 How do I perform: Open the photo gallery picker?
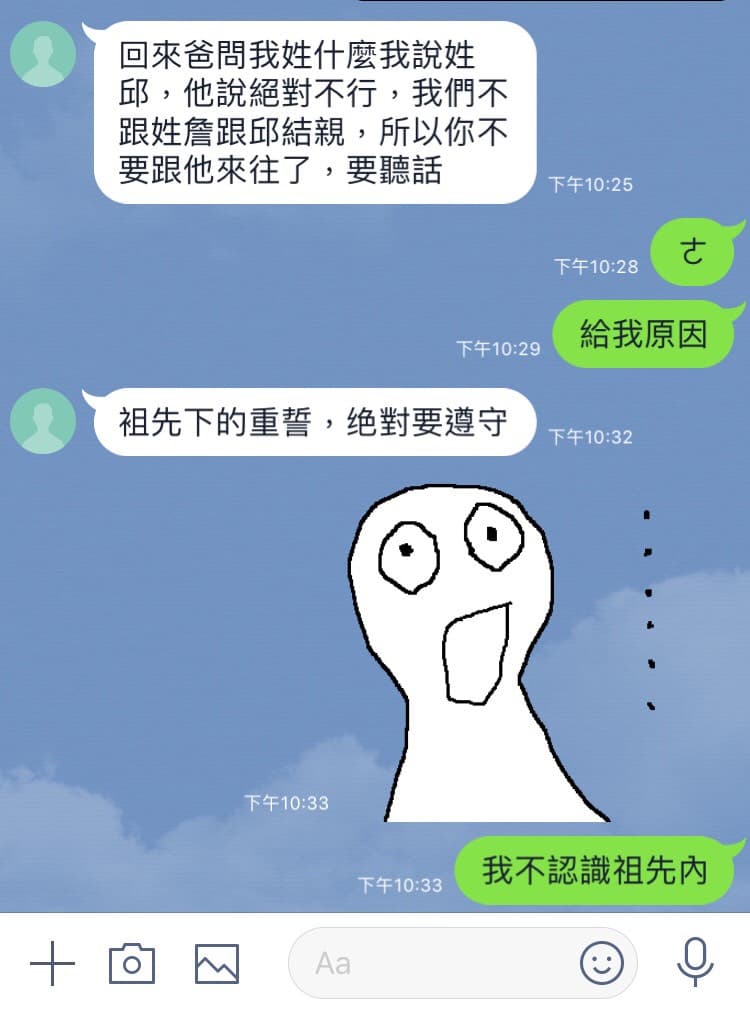216,964
